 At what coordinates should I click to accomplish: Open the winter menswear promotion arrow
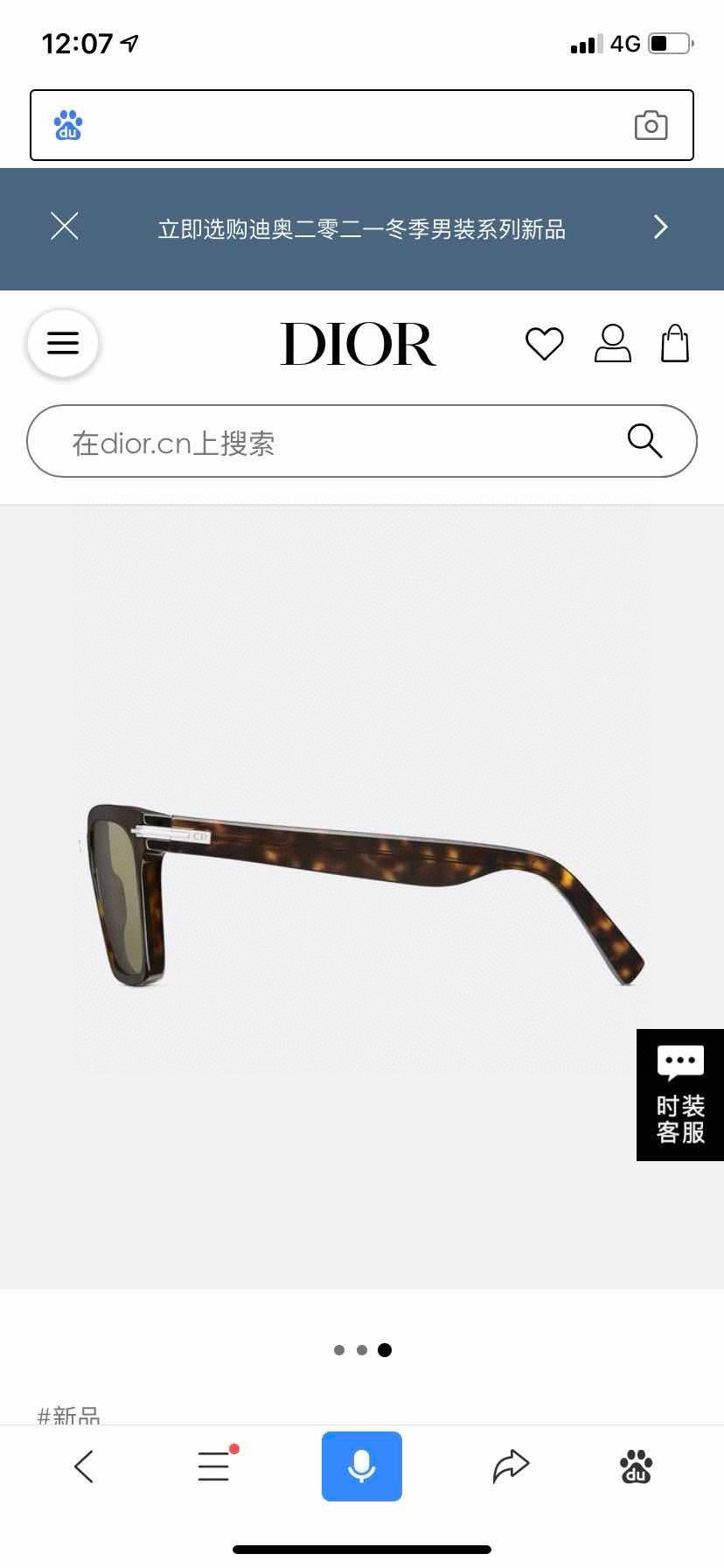coord(660,227)
